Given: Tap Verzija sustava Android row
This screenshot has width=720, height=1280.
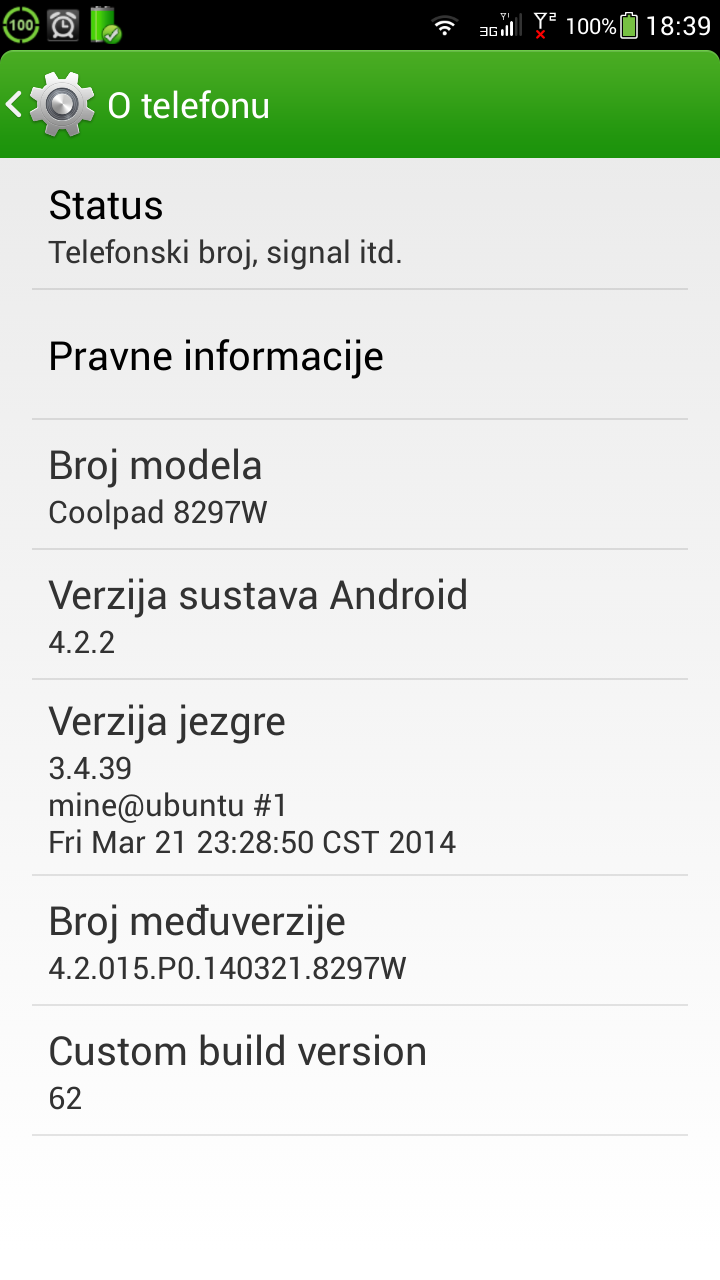Looking at the screenshot, I should tap(360, 616).
